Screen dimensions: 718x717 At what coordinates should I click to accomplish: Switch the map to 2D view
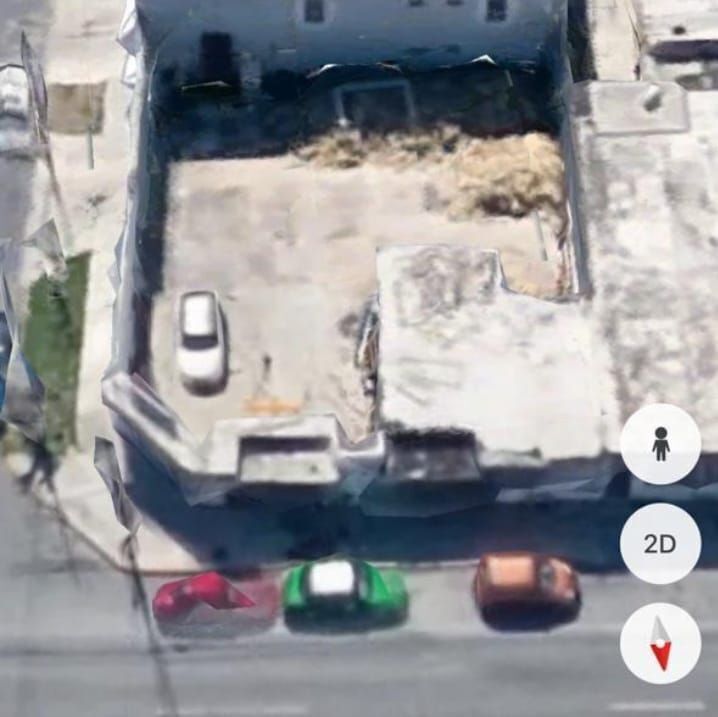tap(660, 544)
